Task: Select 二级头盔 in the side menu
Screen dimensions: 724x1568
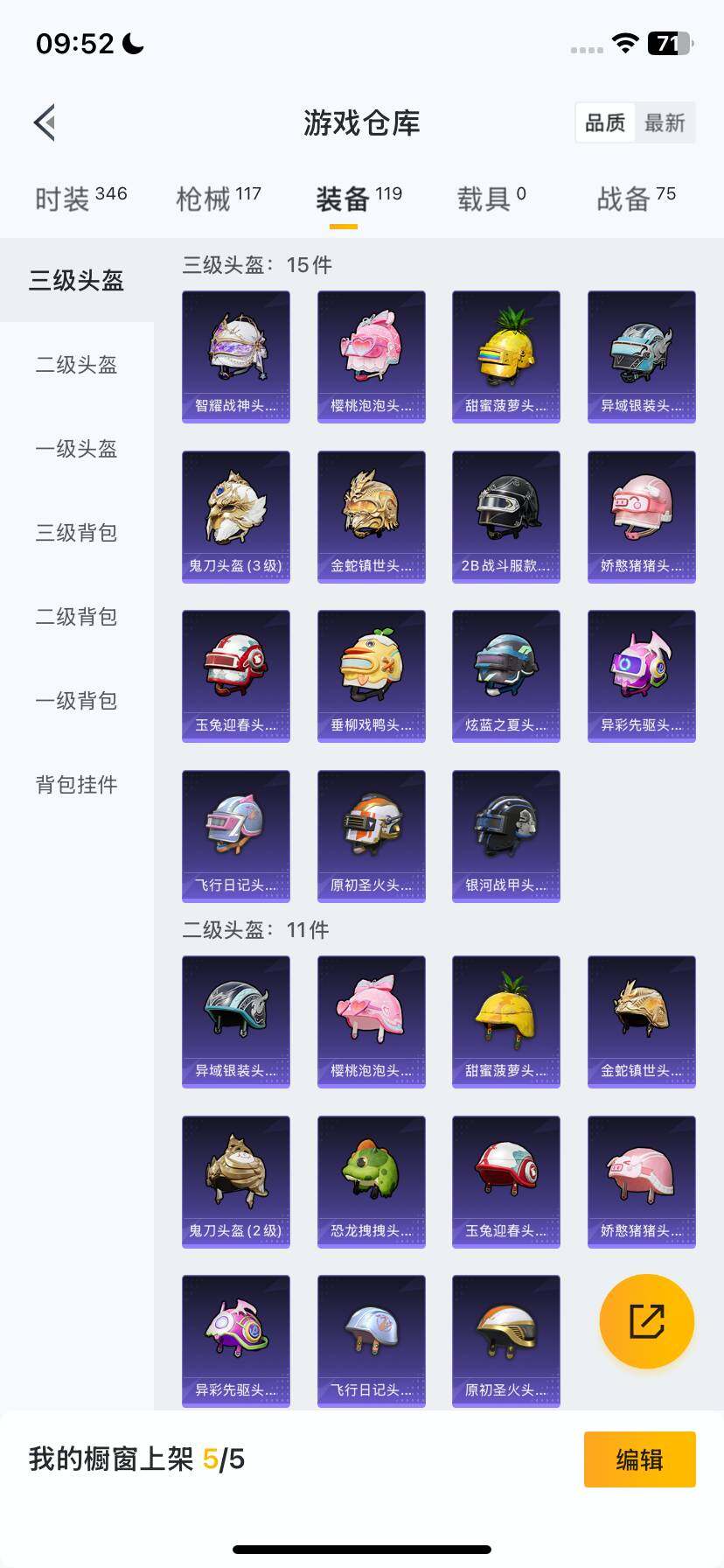Action: tap(76, 364)
